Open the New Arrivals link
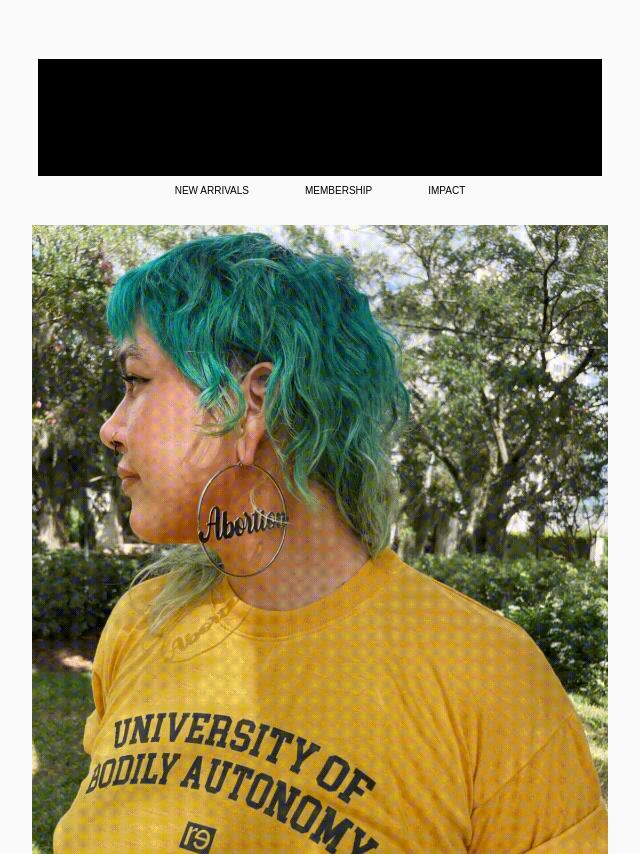 coord(211,190)
